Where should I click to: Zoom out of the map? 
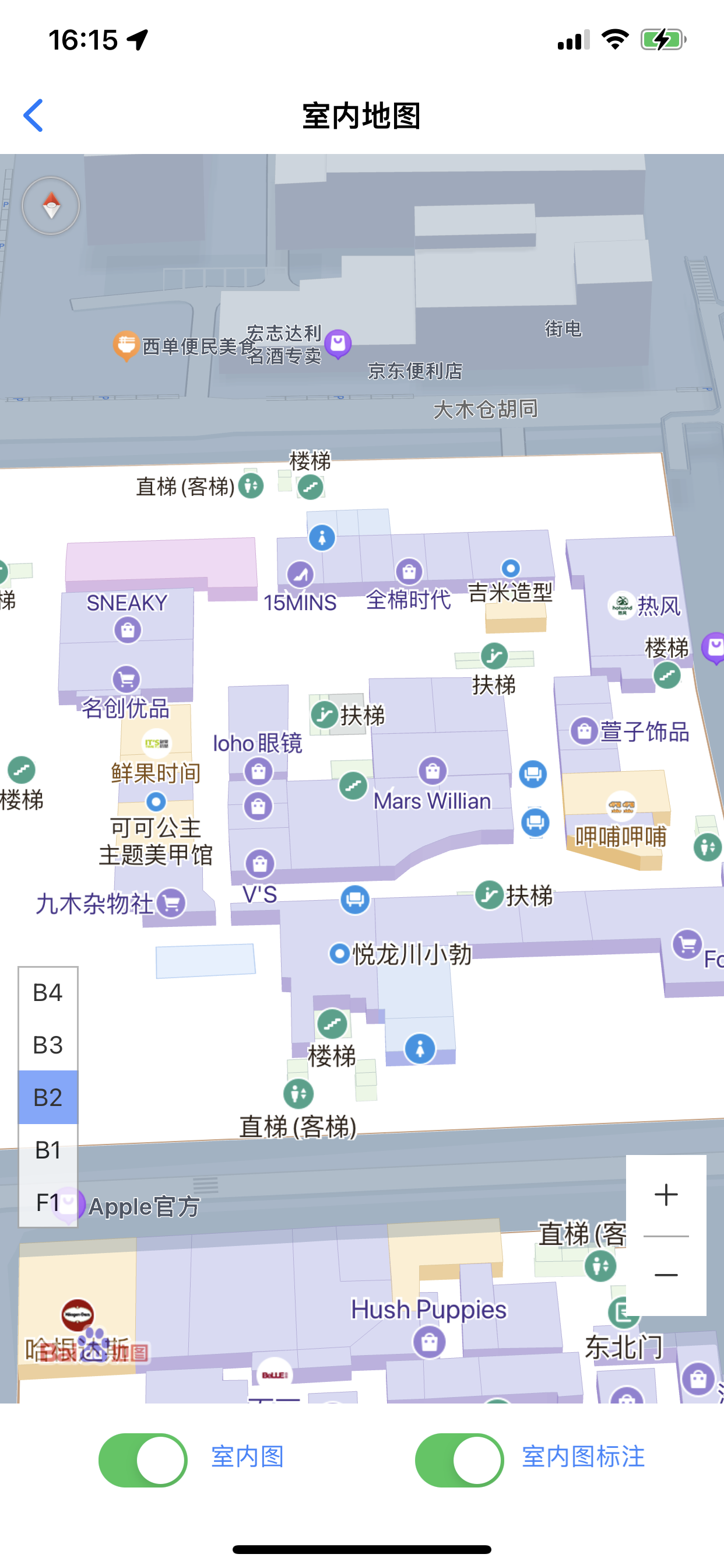666,1275
